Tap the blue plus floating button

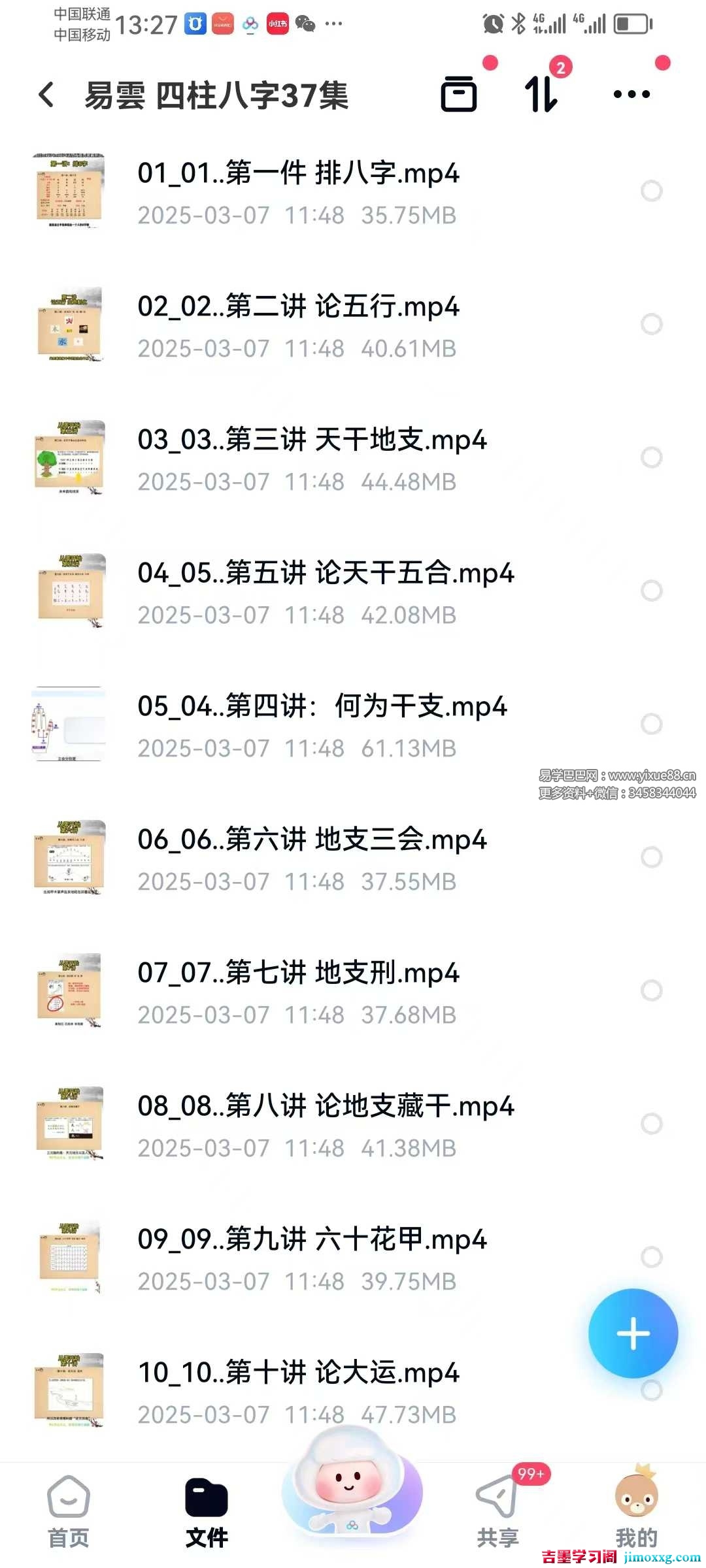coord(633,1333)
